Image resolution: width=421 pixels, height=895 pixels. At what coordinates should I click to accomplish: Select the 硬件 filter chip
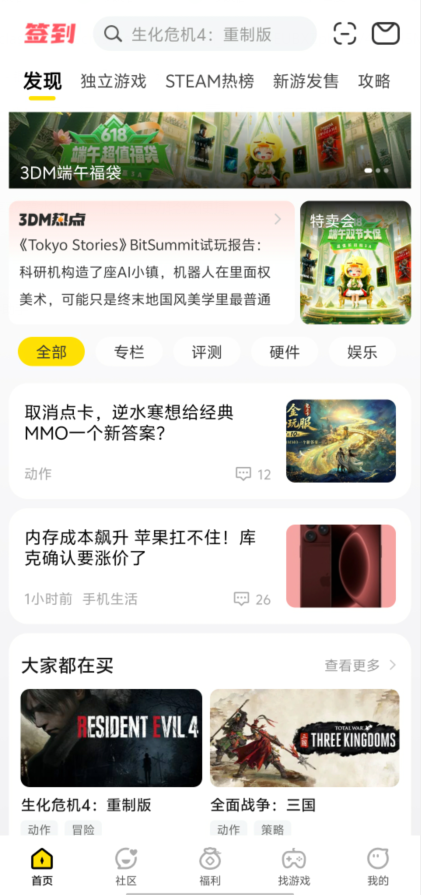284,352
